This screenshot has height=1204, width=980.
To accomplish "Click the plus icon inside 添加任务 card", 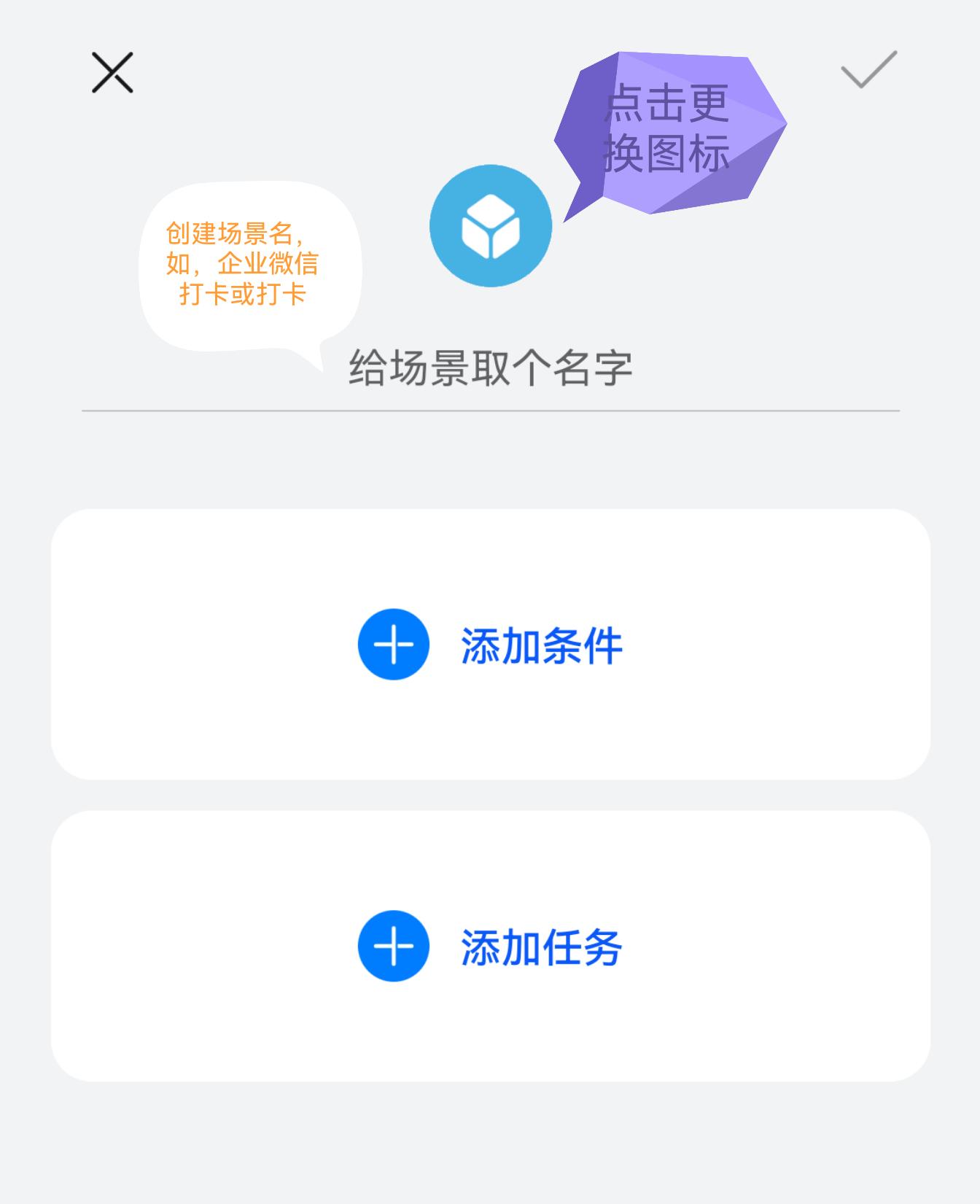I will point(393,946).
